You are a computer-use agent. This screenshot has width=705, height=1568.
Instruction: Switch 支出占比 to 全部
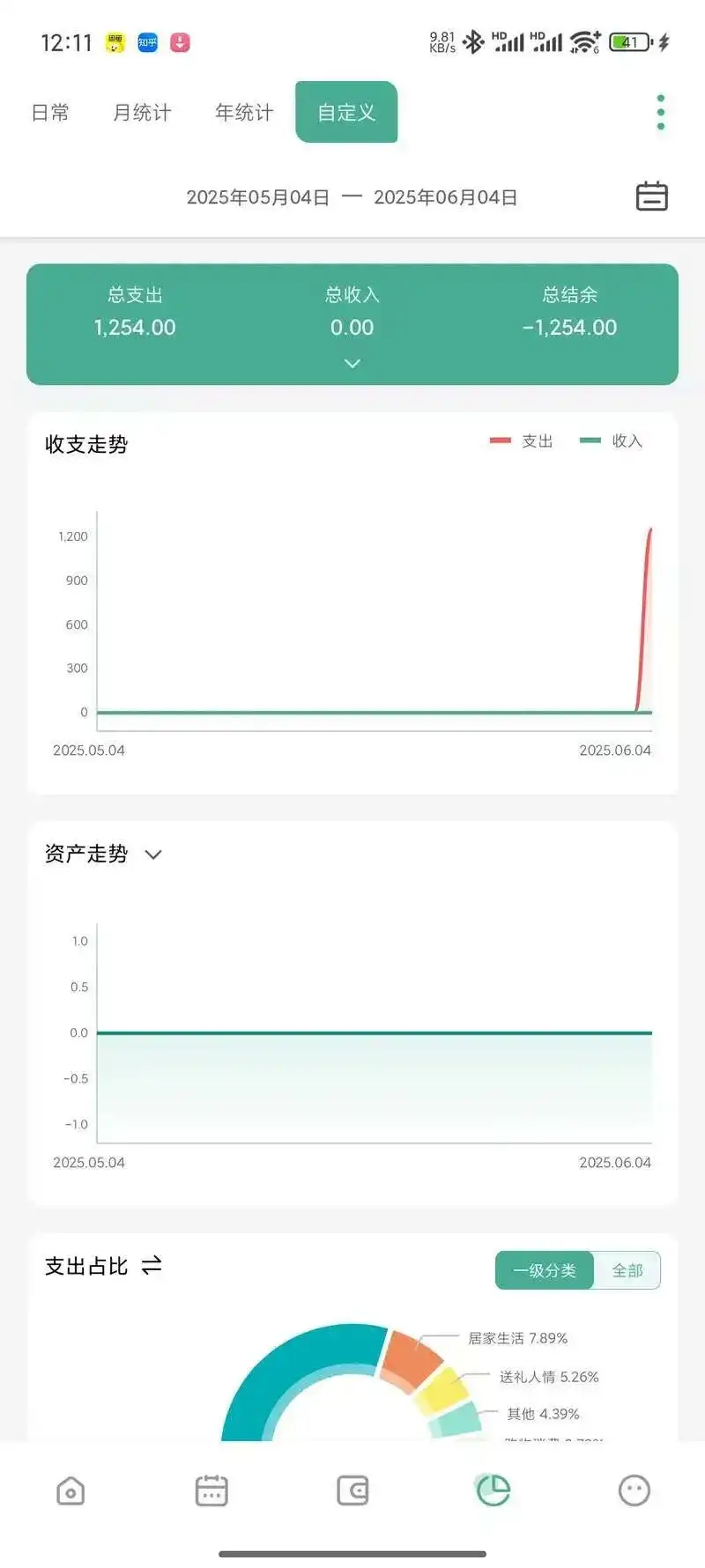627,1270
